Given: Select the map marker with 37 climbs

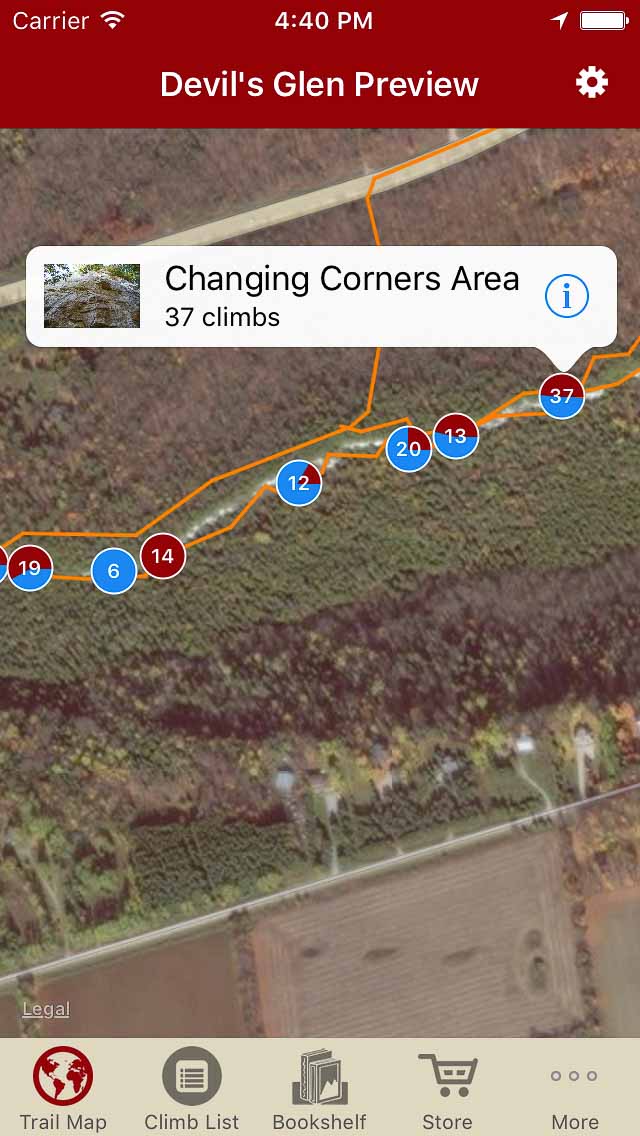Looking at the screenshot, I should (x=562, y=395).
